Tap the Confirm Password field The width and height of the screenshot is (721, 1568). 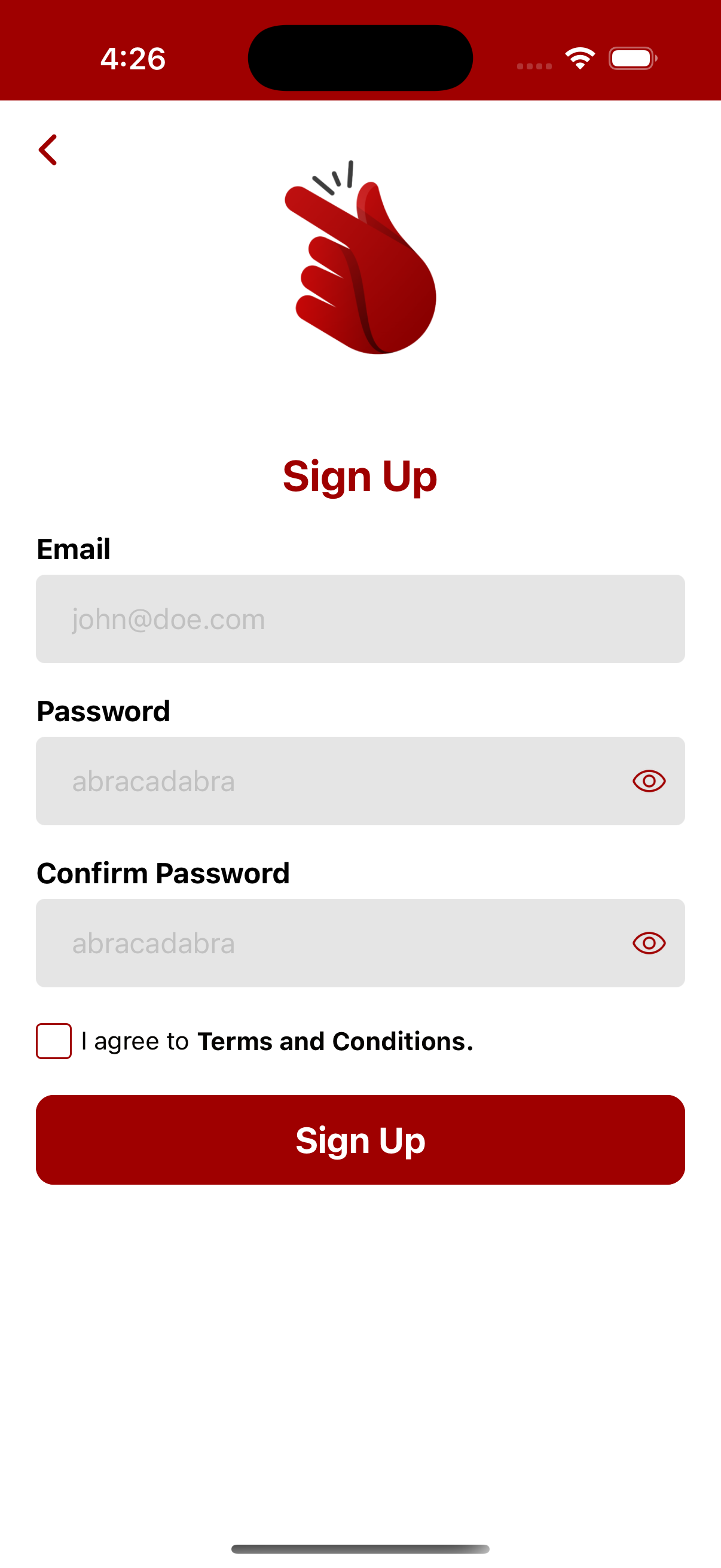(x=329, y=943)
